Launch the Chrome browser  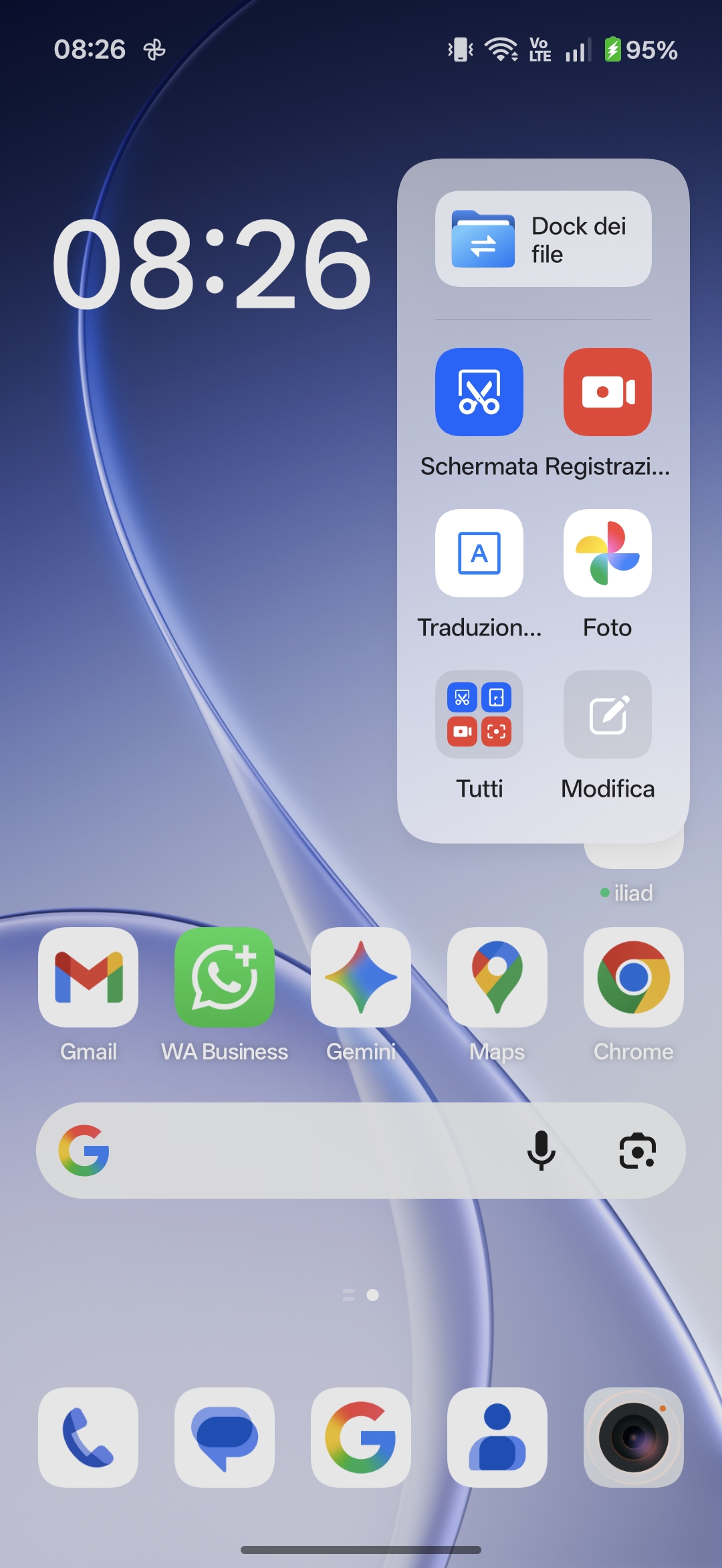click(634, 977)
